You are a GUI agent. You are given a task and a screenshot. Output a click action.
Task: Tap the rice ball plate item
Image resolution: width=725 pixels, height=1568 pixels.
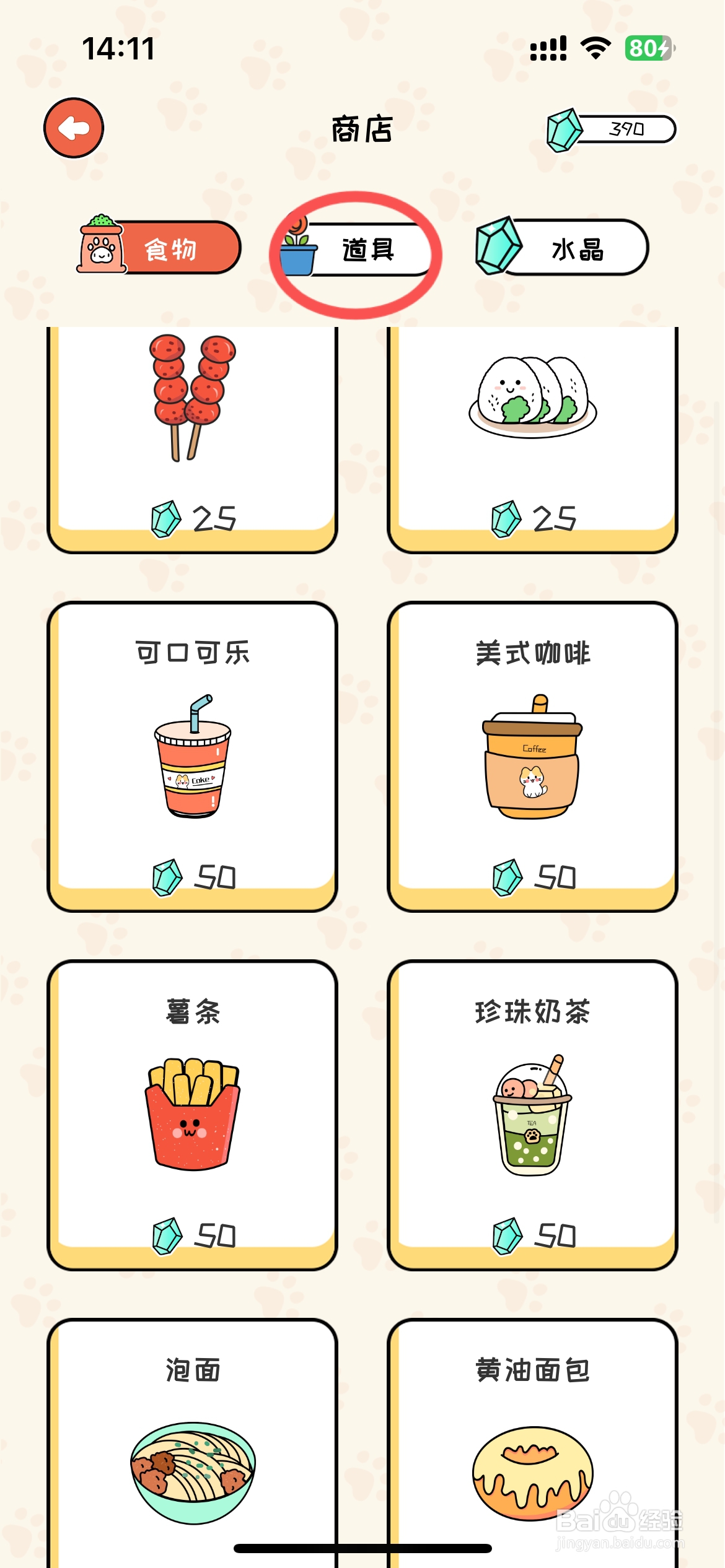(x=532, y=396)
